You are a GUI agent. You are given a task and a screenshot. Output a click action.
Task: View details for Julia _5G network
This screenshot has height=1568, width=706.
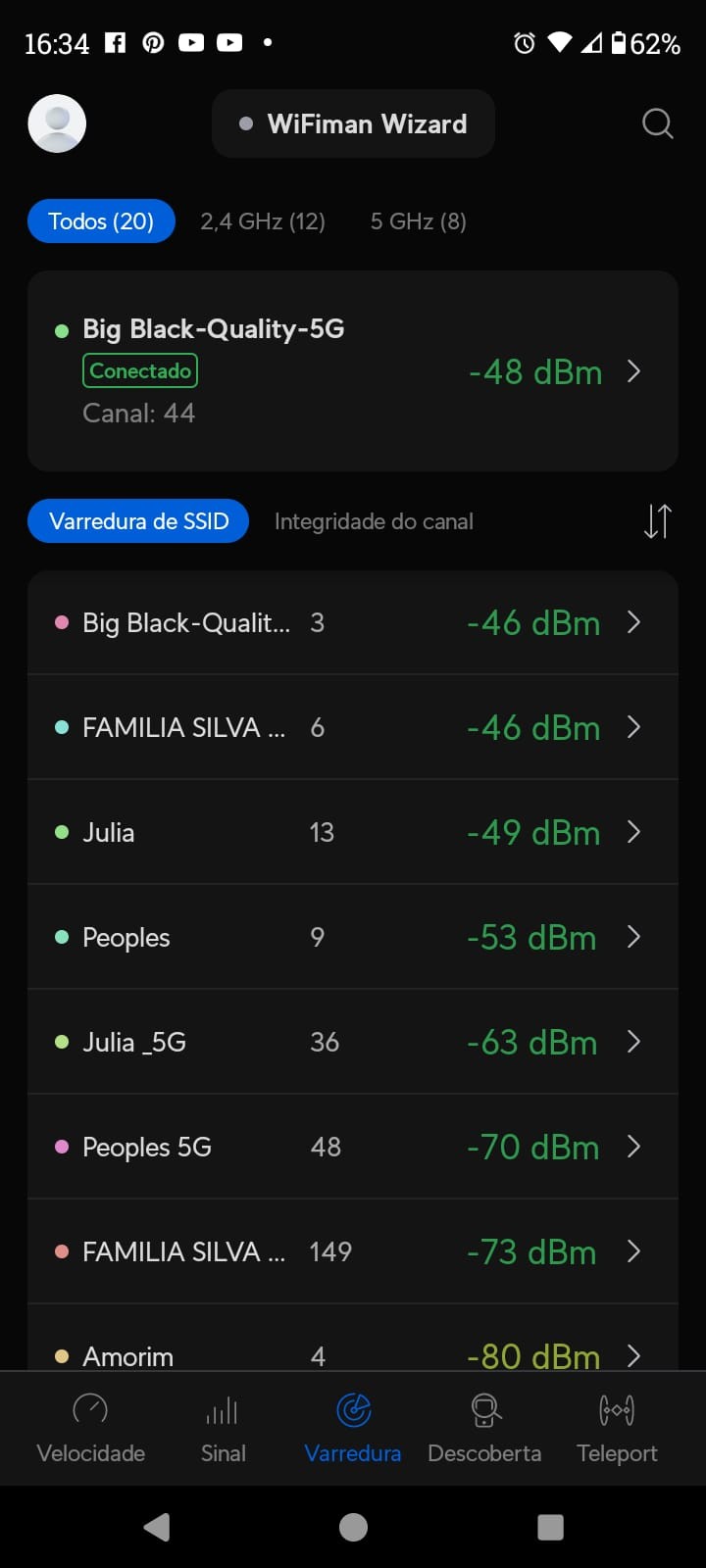click(353, 1042)
